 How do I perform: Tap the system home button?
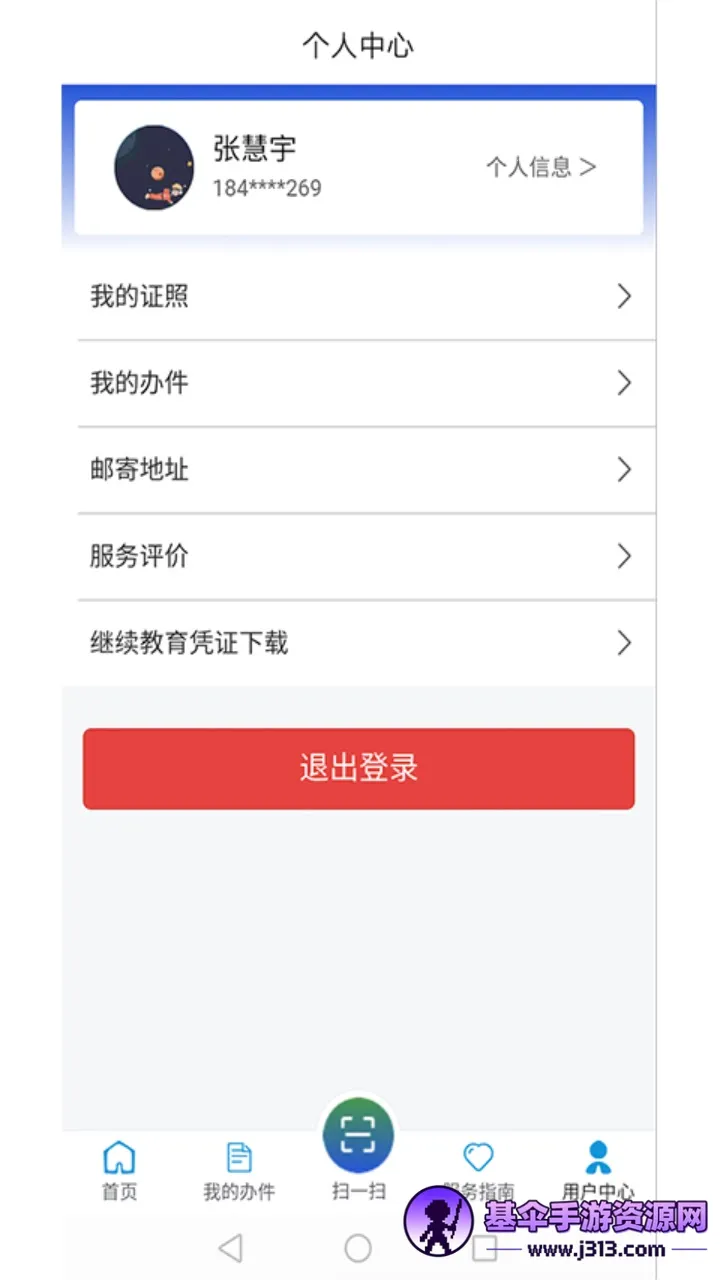[358, 1247]
